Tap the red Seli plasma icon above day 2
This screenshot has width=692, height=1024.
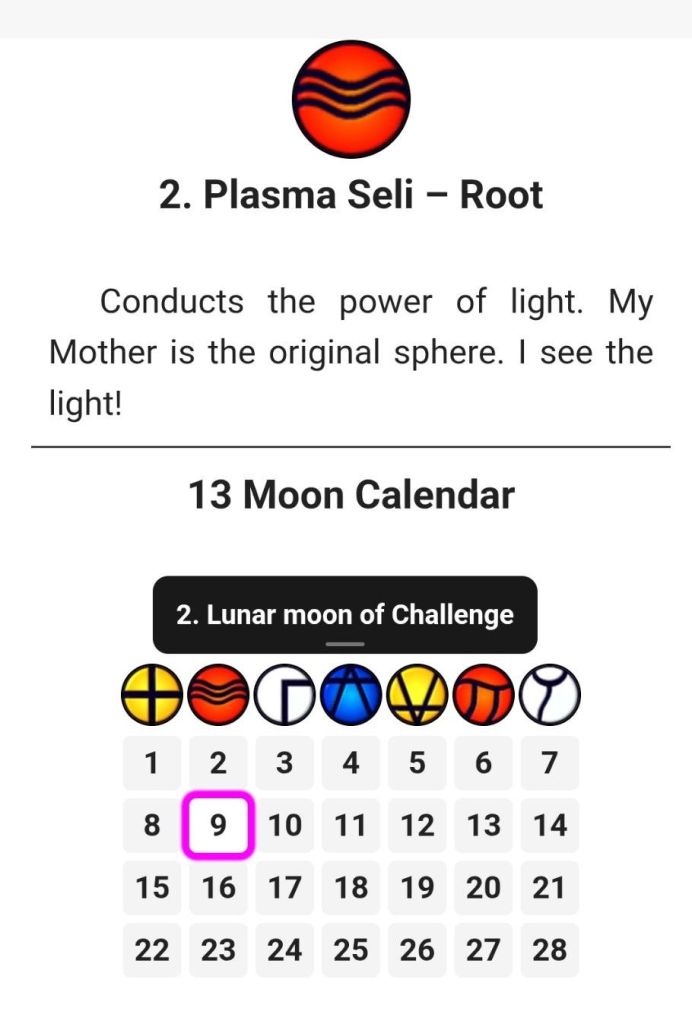tap(218, 694)
